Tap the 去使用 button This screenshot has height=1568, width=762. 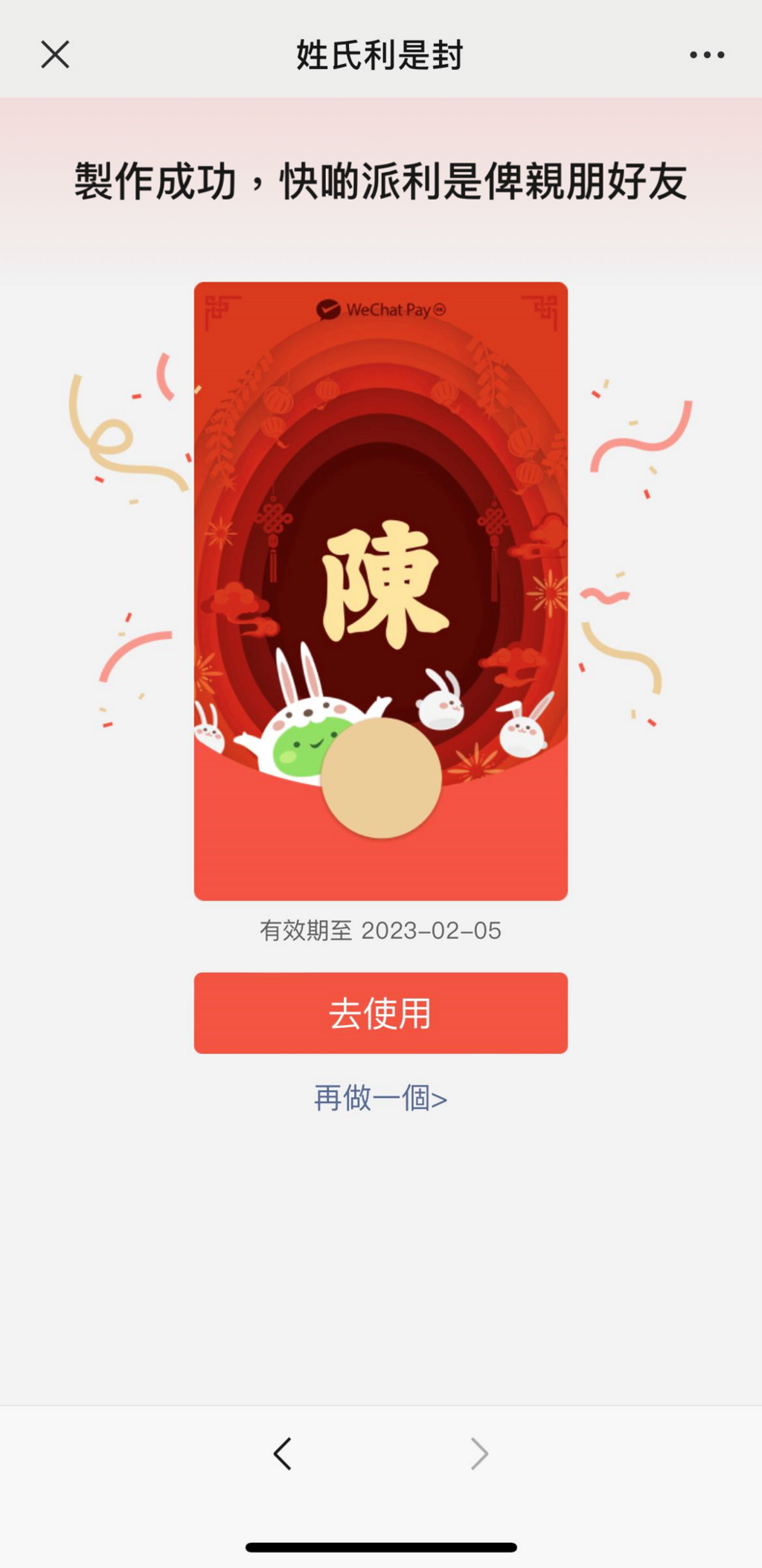(380, 1012)
